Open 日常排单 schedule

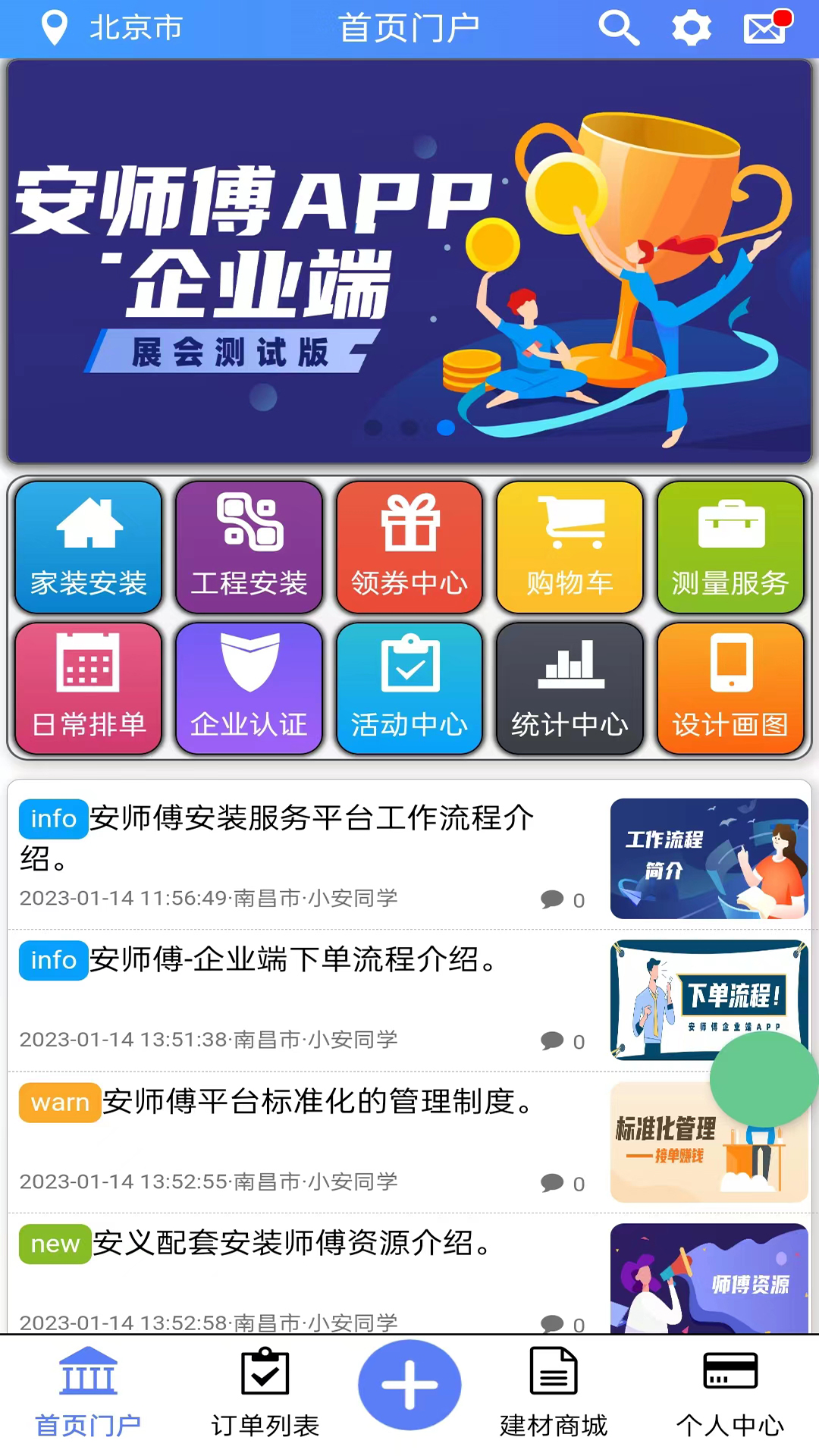point(89,689)
